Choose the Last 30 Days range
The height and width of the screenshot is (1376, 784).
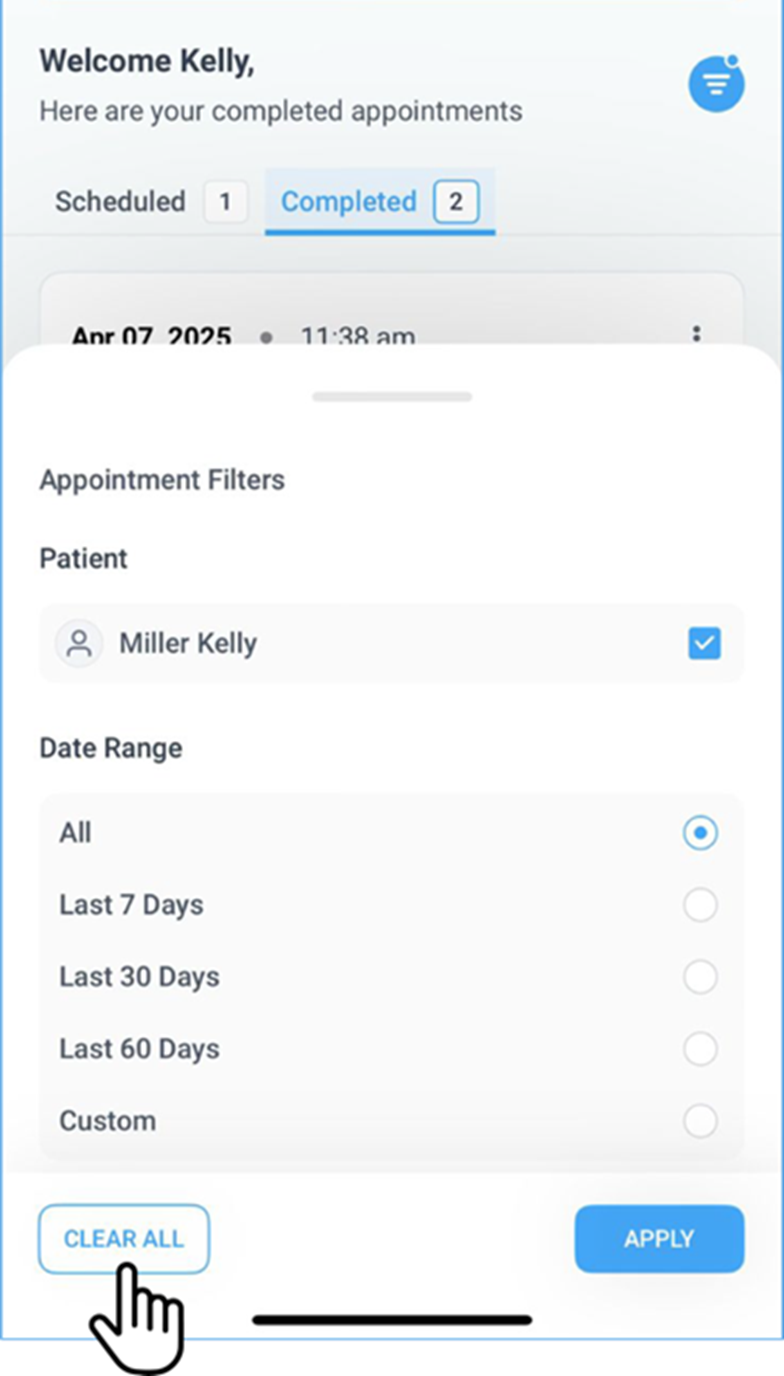coord(700,977)
